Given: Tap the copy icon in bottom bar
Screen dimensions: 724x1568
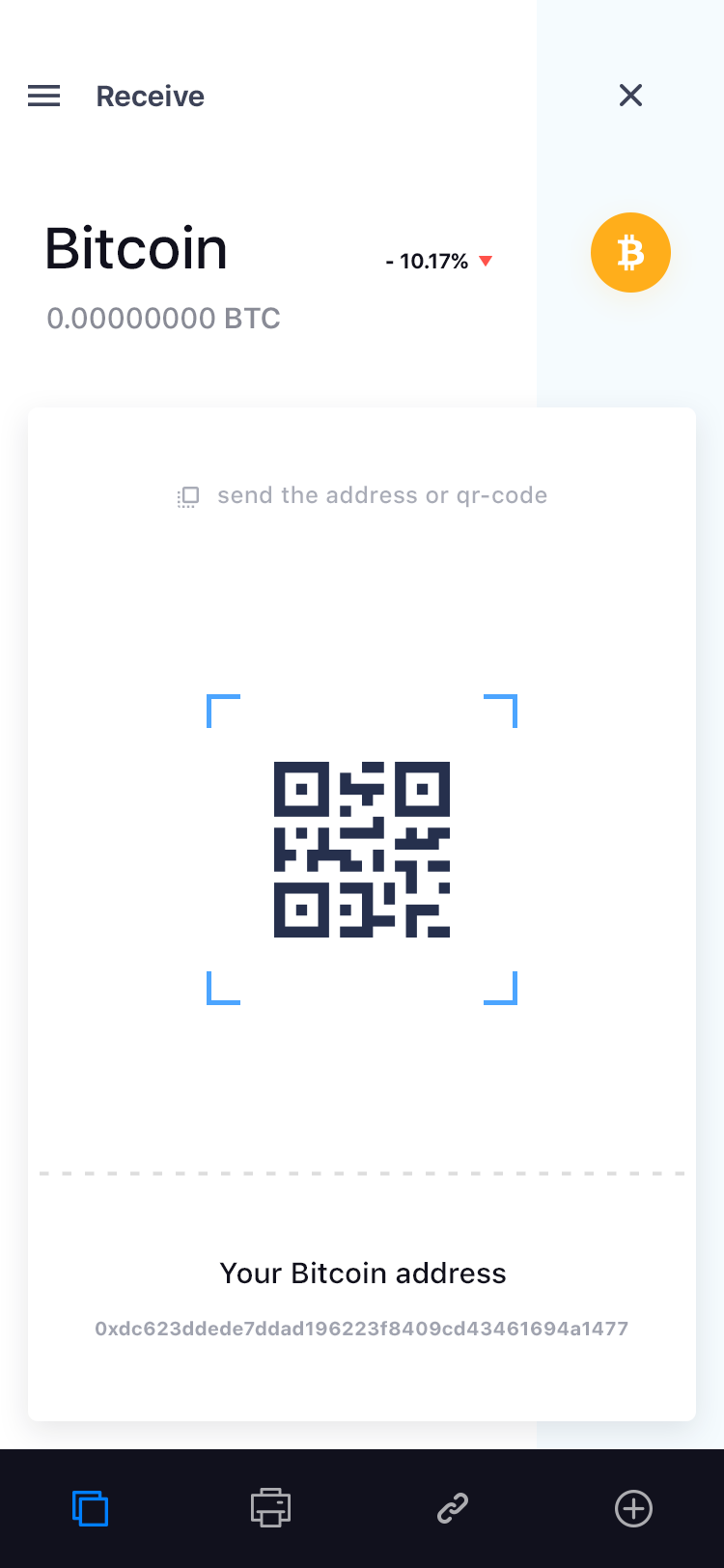Looking at the screenshot, I should [x=90, y=1508].
